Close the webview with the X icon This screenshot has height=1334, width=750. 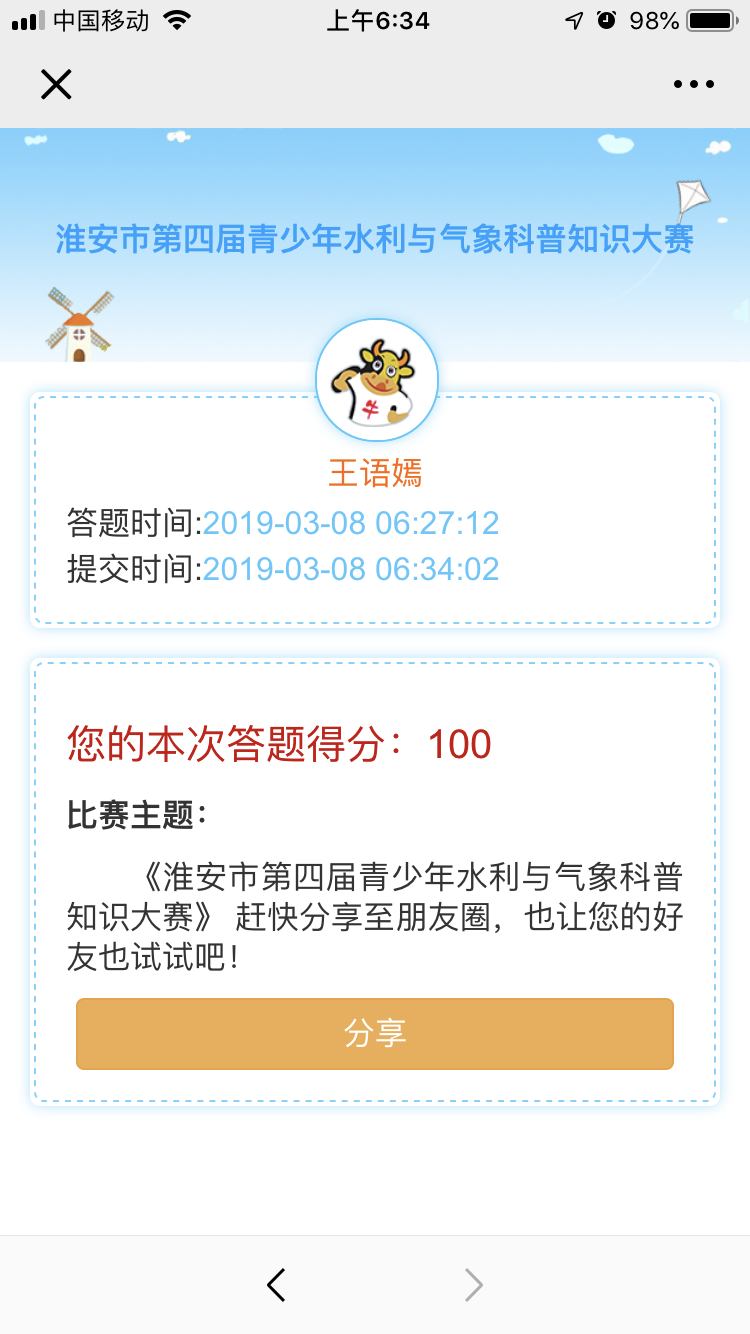click(x=56, y=84)
